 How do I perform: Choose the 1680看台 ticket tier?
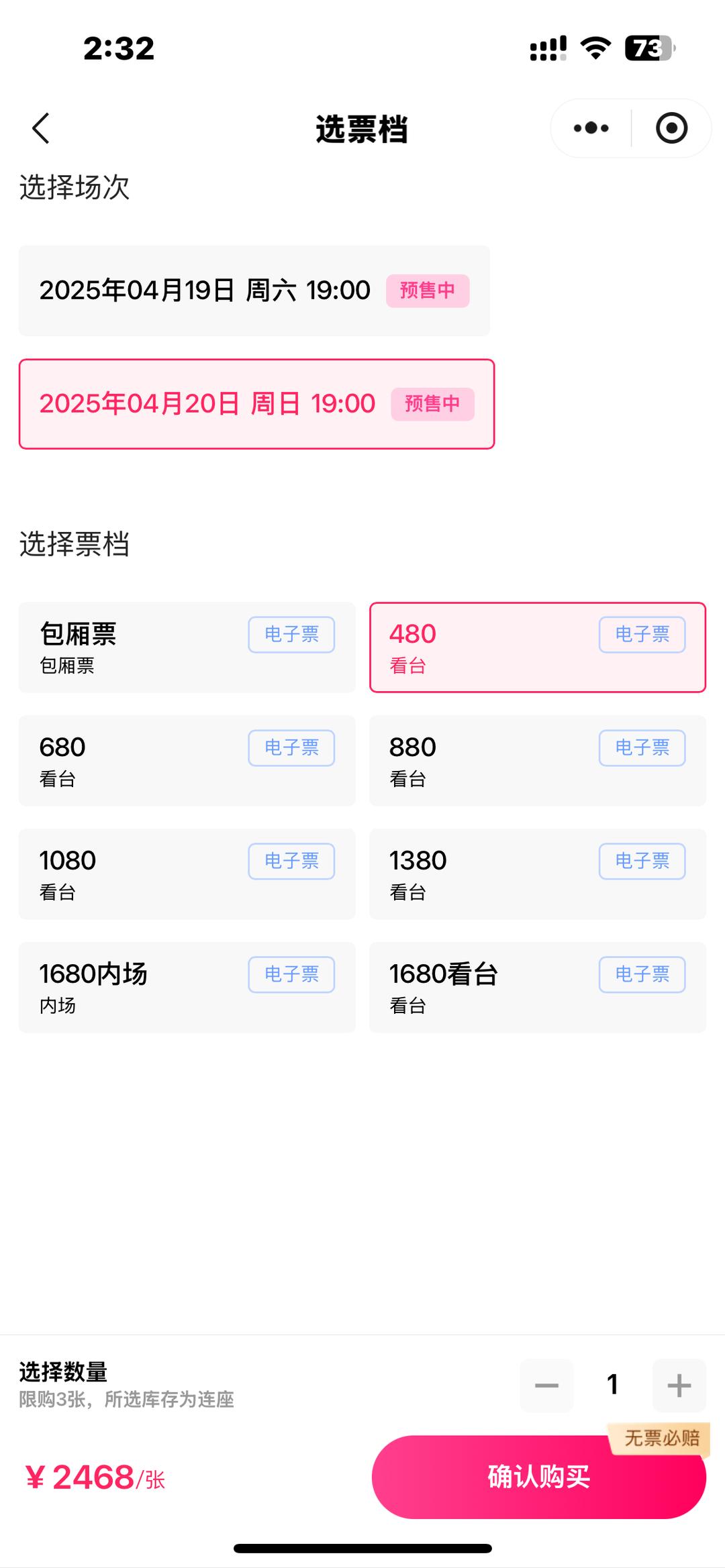pos(537,988)
